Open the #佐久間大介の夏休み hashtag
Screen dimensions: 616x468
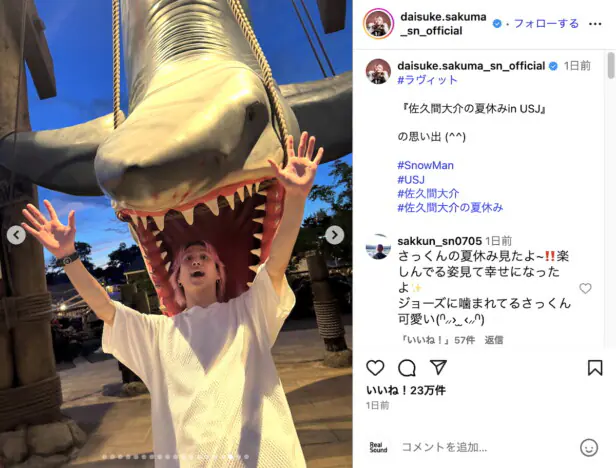tap(450, 208)
